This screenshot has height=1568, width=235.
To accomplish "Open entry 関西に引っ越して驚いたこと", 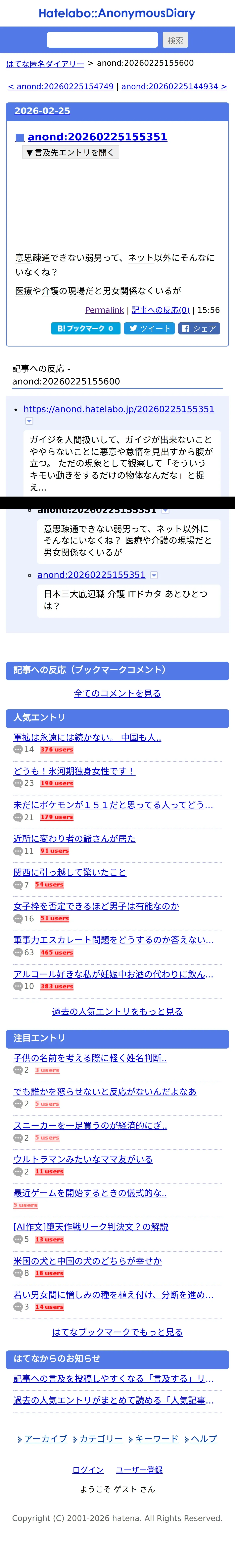I will (70, 872).
